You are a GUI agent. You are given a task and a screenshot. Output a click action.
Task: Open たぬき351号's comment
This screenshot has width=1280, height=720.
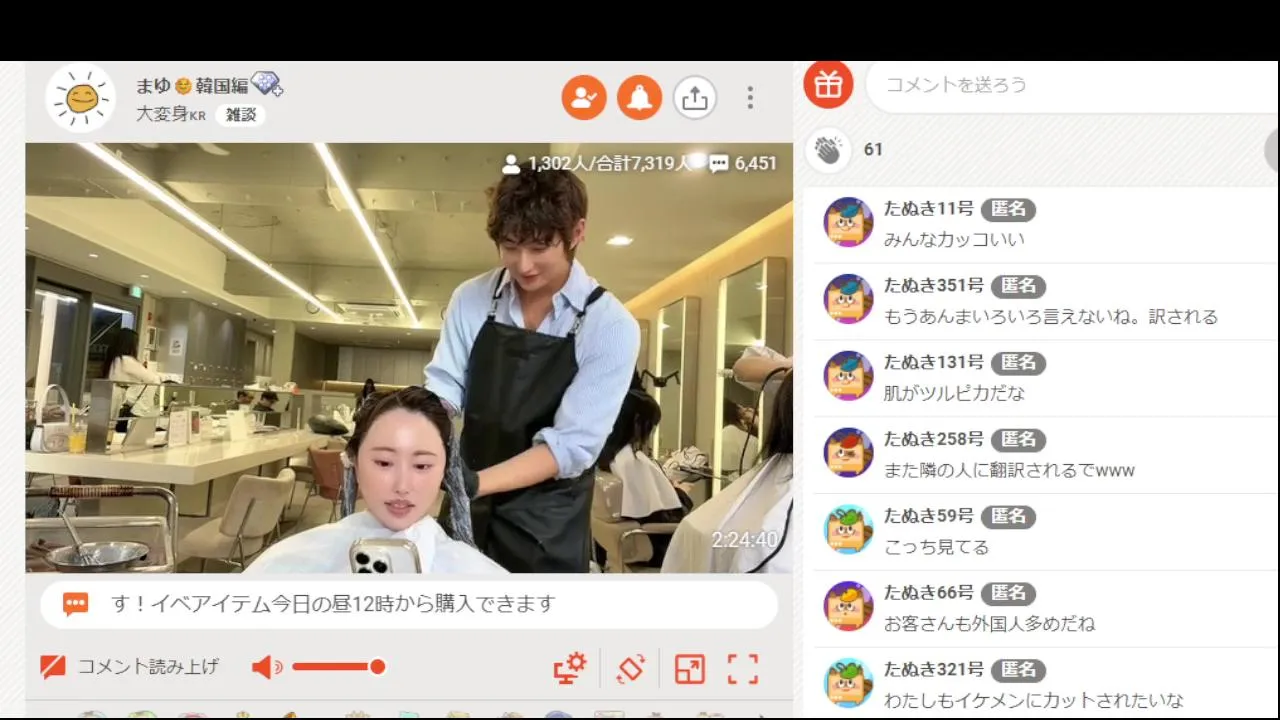pos(1050,317)
